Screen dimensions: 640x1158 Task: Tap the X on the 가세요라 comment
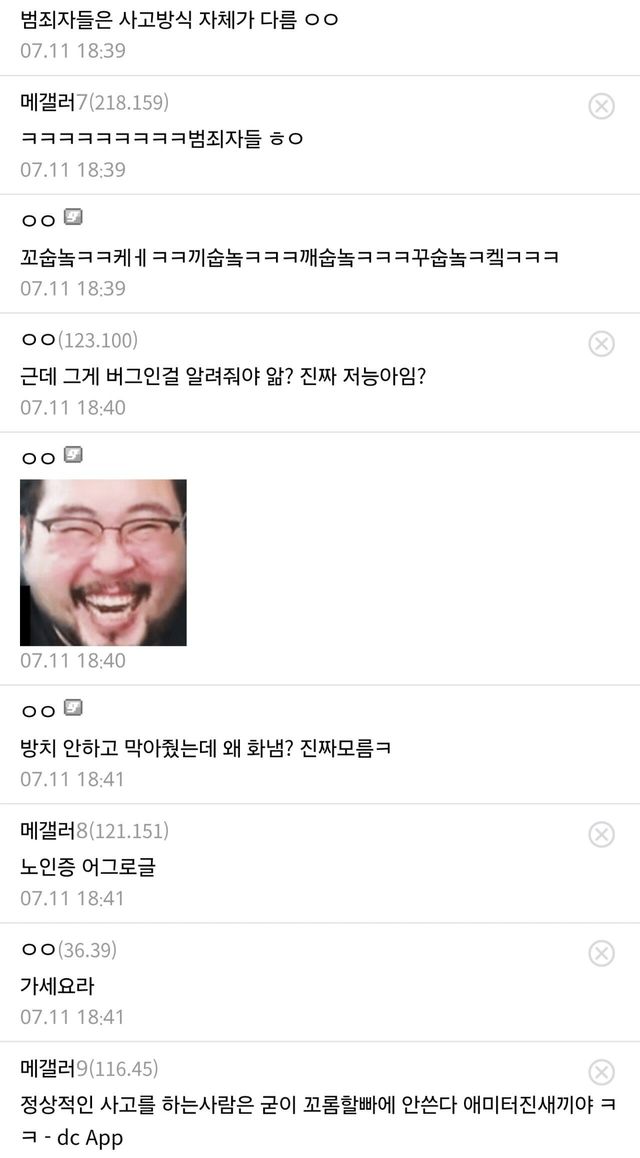click(601, 953)
